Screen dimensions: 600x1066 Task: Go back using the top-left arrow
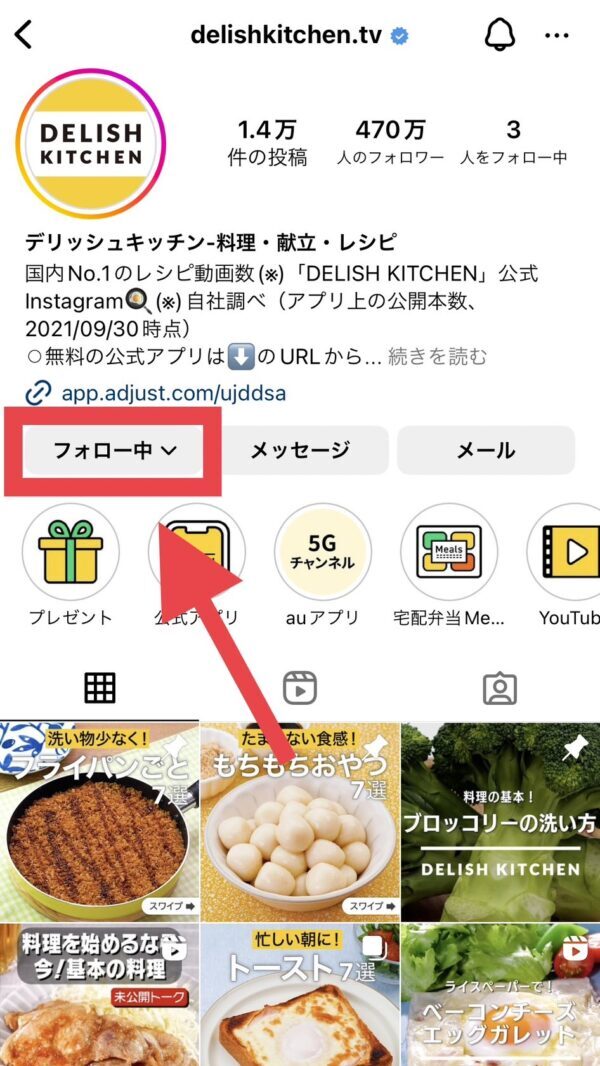[24, 35]
